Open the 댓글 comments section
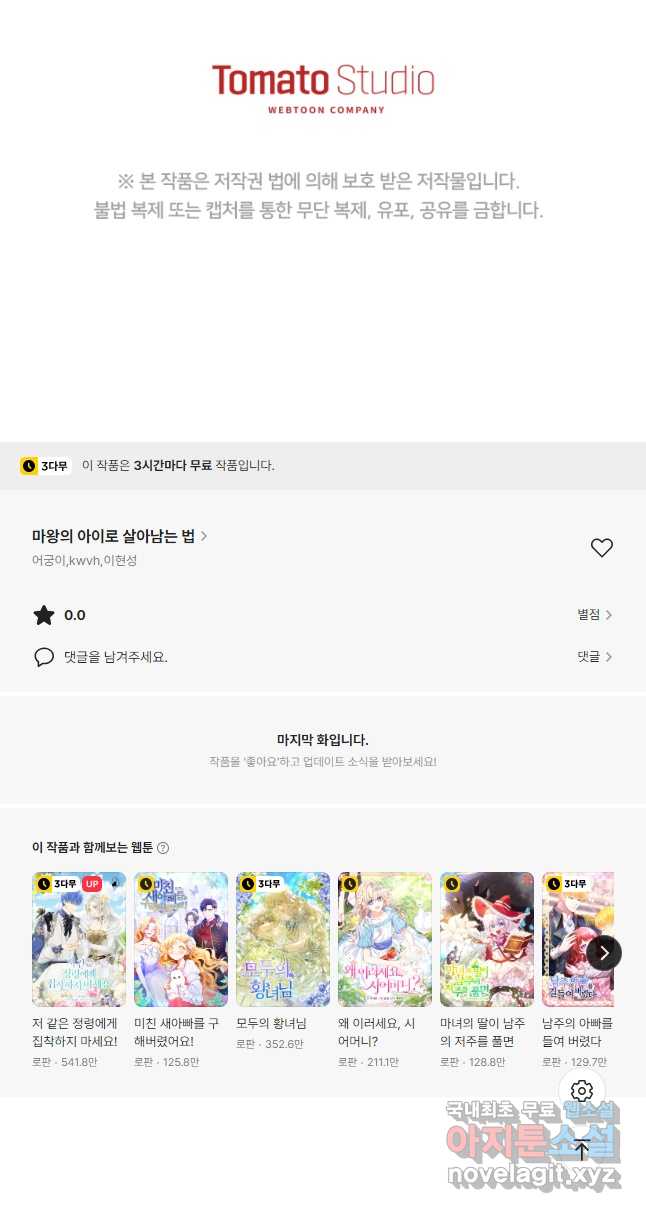Screen dimensions: 646x1213 pos(594,657)
